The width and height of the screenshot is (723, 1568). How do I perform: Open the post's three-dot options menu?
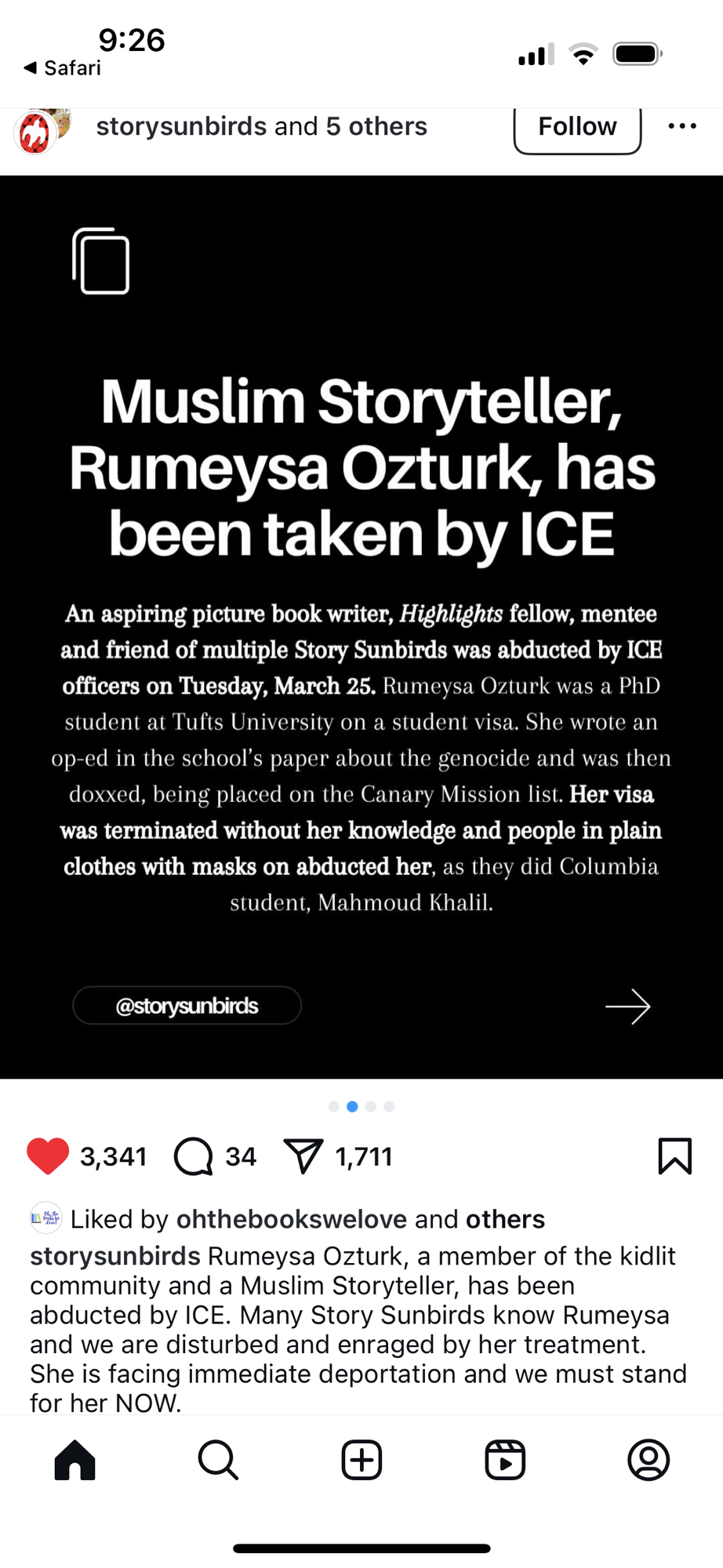681,126
